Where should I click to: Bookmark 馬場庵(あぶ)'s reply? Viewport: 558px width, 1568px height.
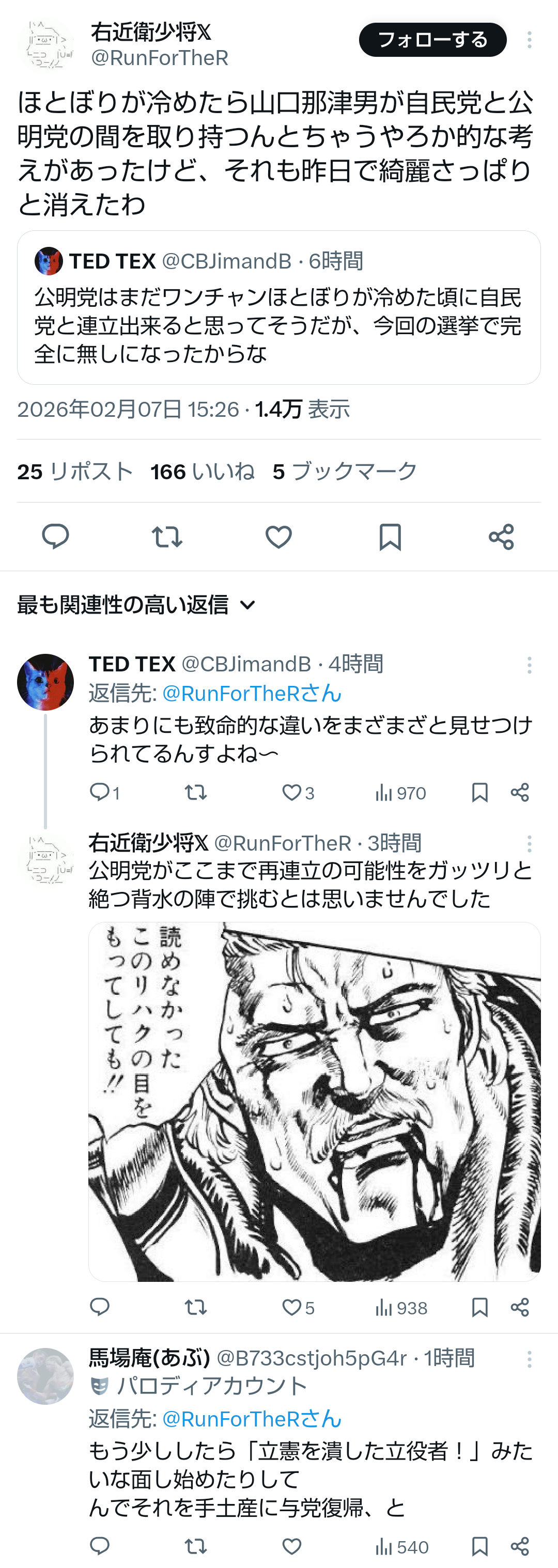click(x=479, y=1547)
